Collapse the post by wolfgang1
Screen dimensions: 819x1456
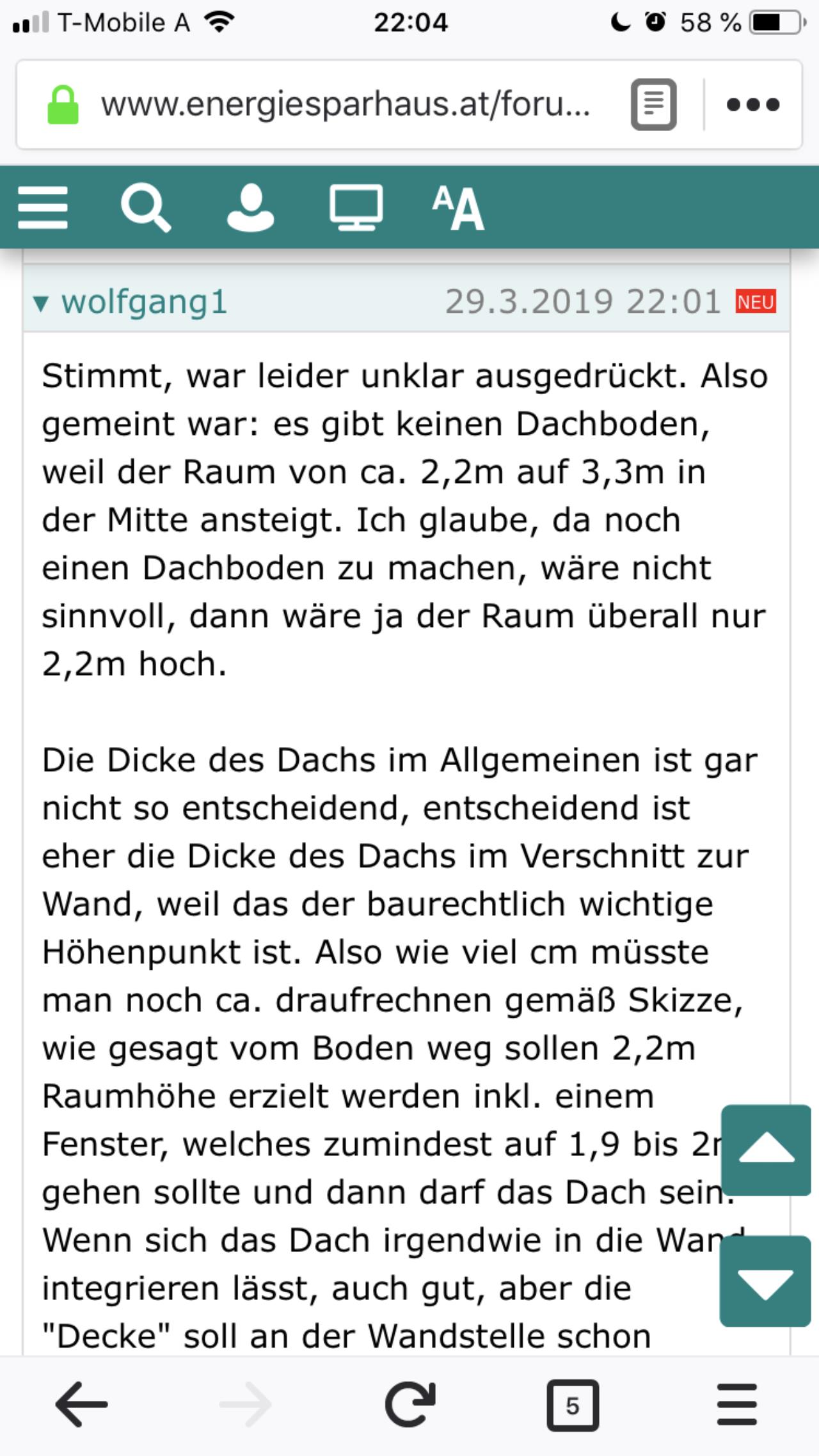pyautogui.click(x=40, y=304)
